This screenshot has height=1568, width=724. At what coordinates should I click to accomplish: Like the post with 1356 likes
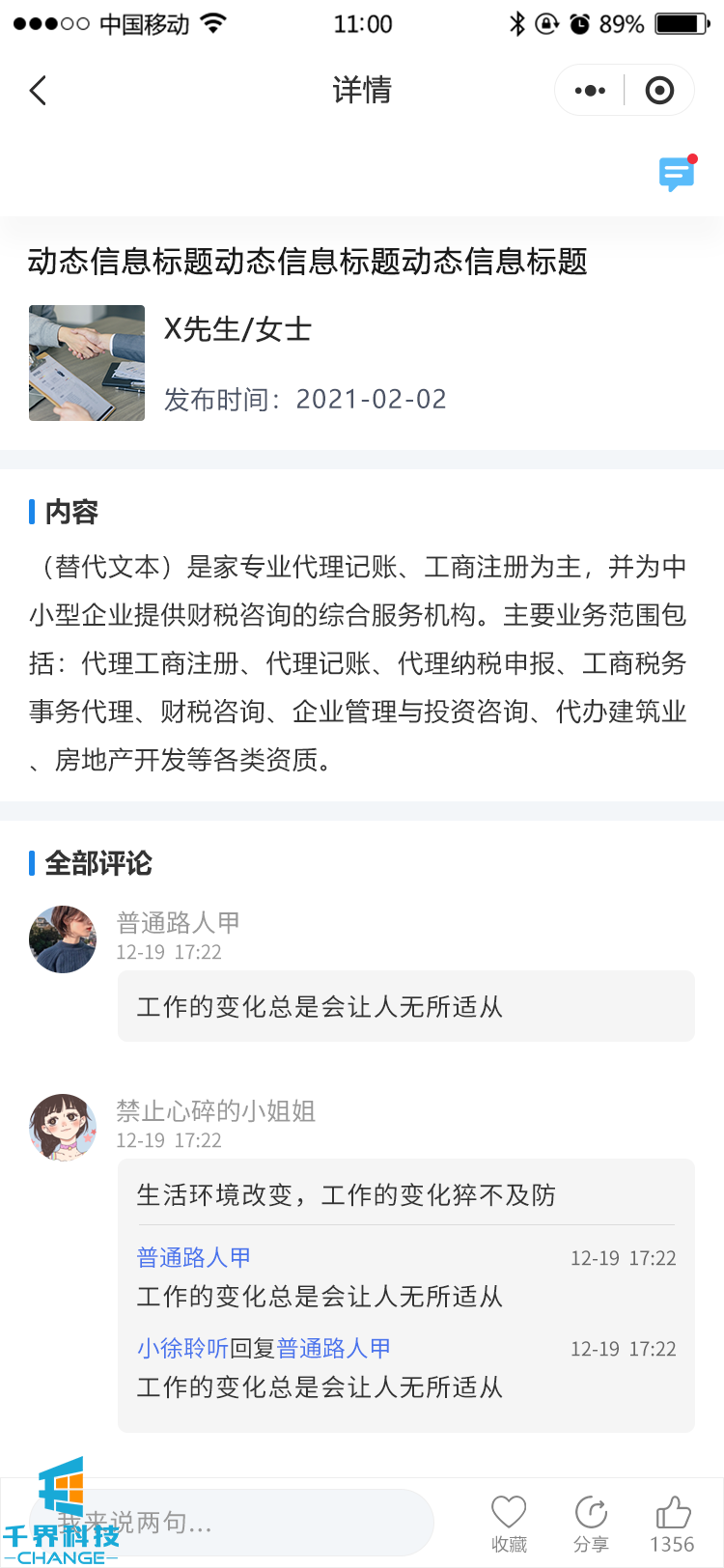pyautogui.click(x=673, y=1523)
